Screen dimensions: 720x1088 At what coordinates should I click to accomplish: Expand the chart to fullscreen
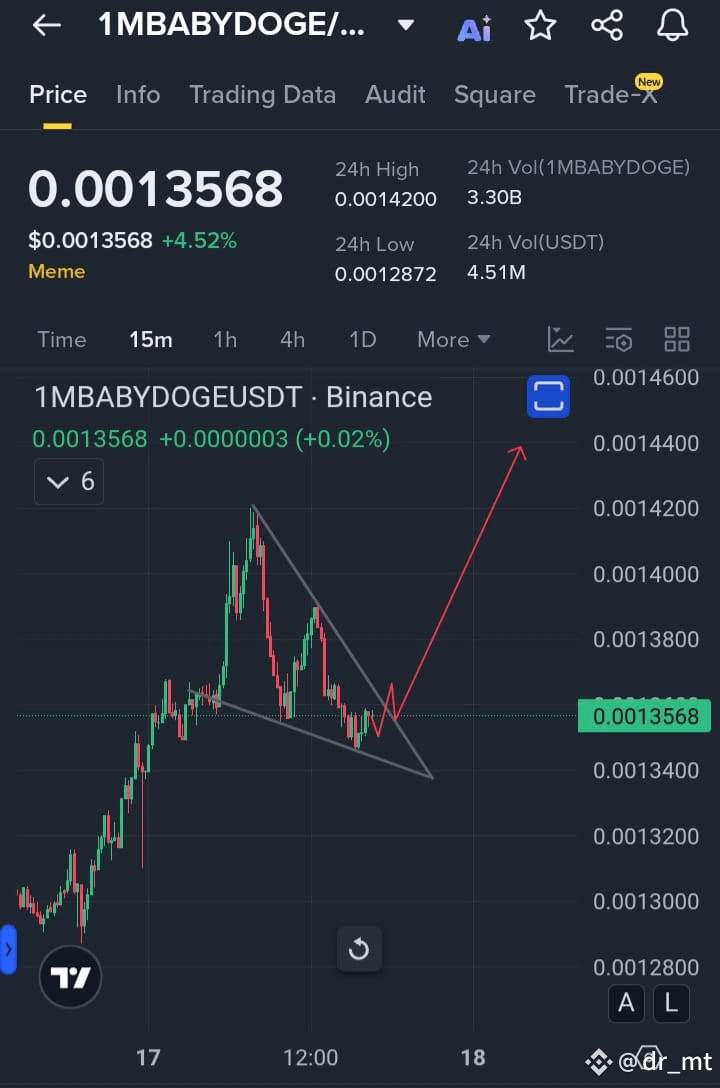pyautogui.click(x=548, y=396)
